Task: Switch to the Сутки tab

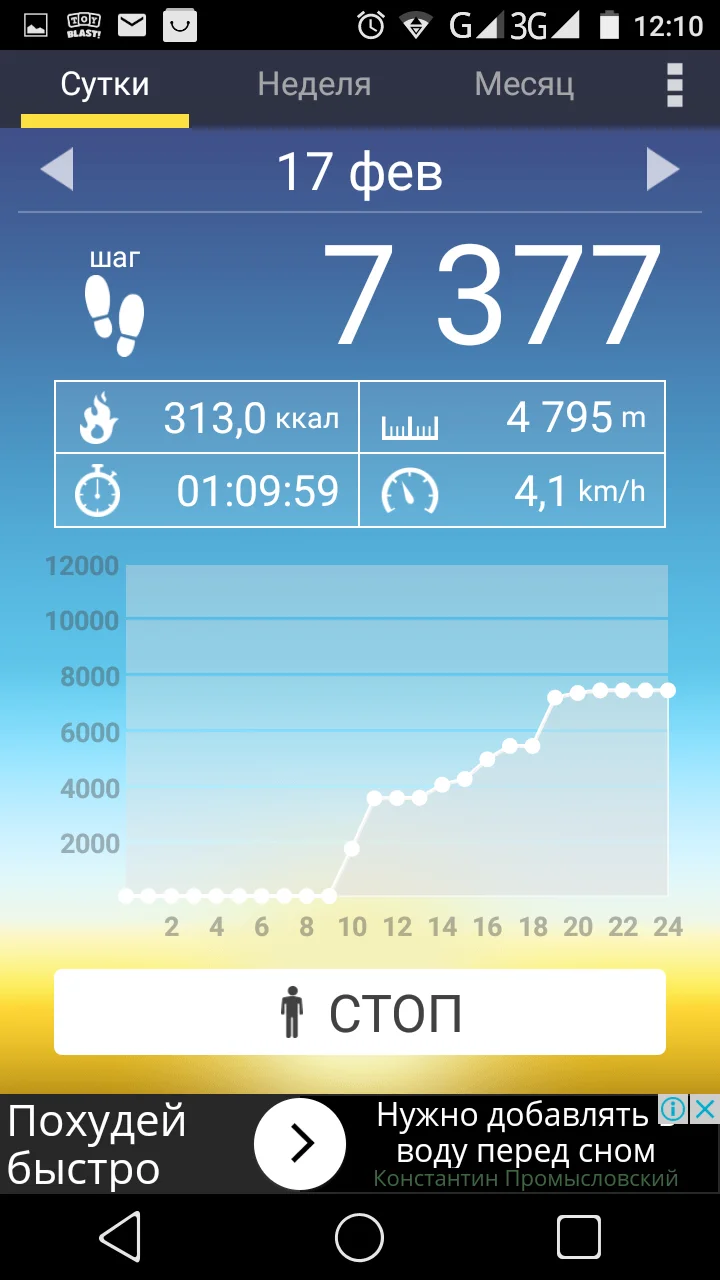Action: pyautogui.click(x=105, y=85)
